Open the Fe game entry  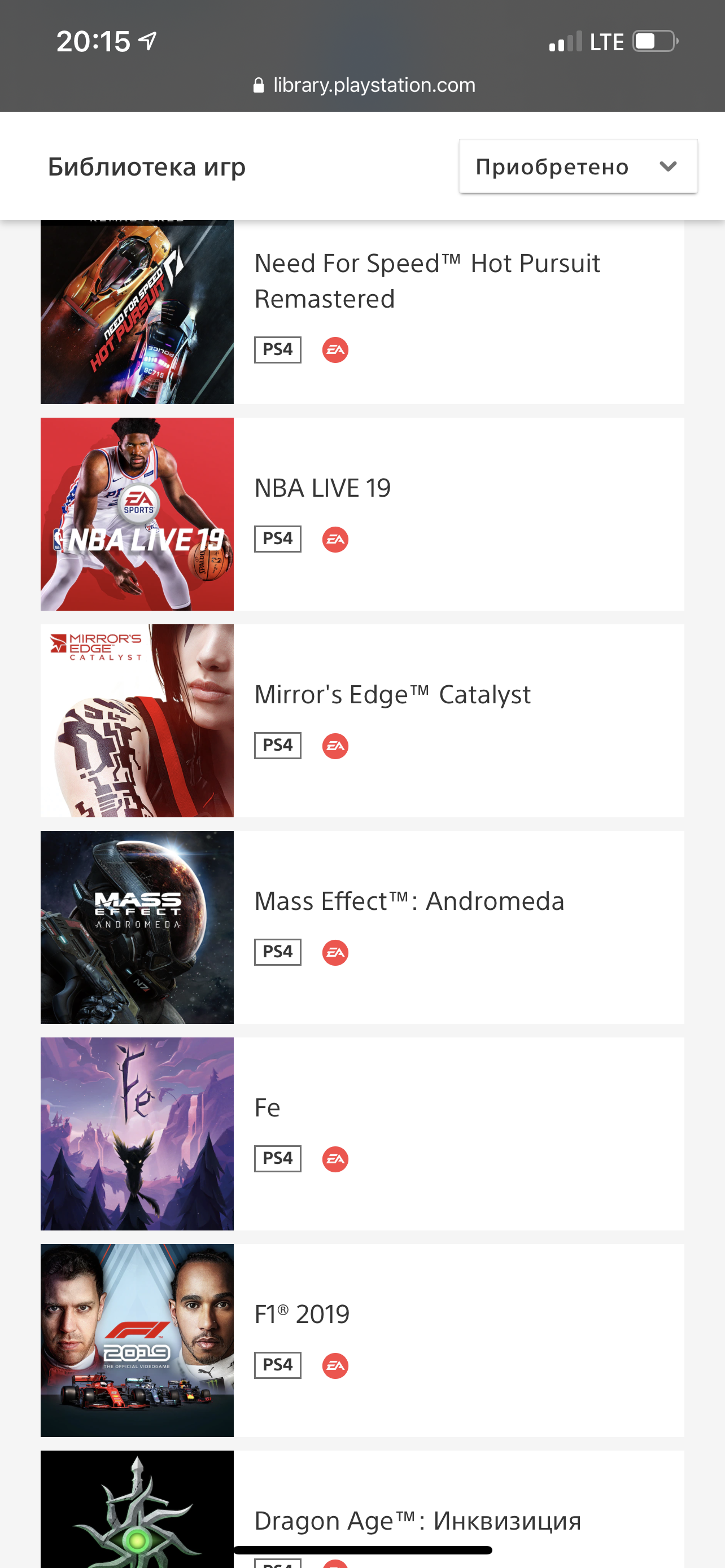coord(268,1108)
